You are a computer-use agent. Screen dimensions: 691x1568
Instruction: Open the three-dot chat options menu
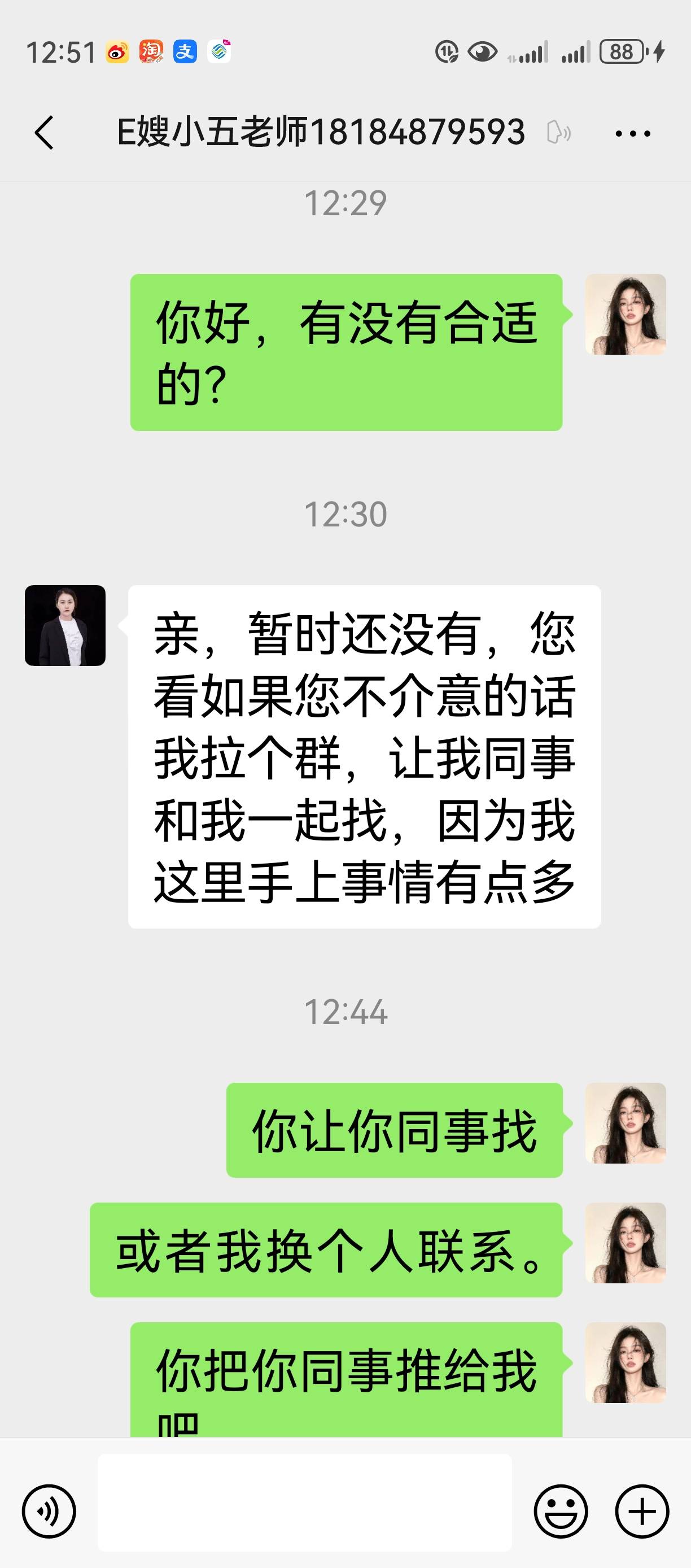633,133
